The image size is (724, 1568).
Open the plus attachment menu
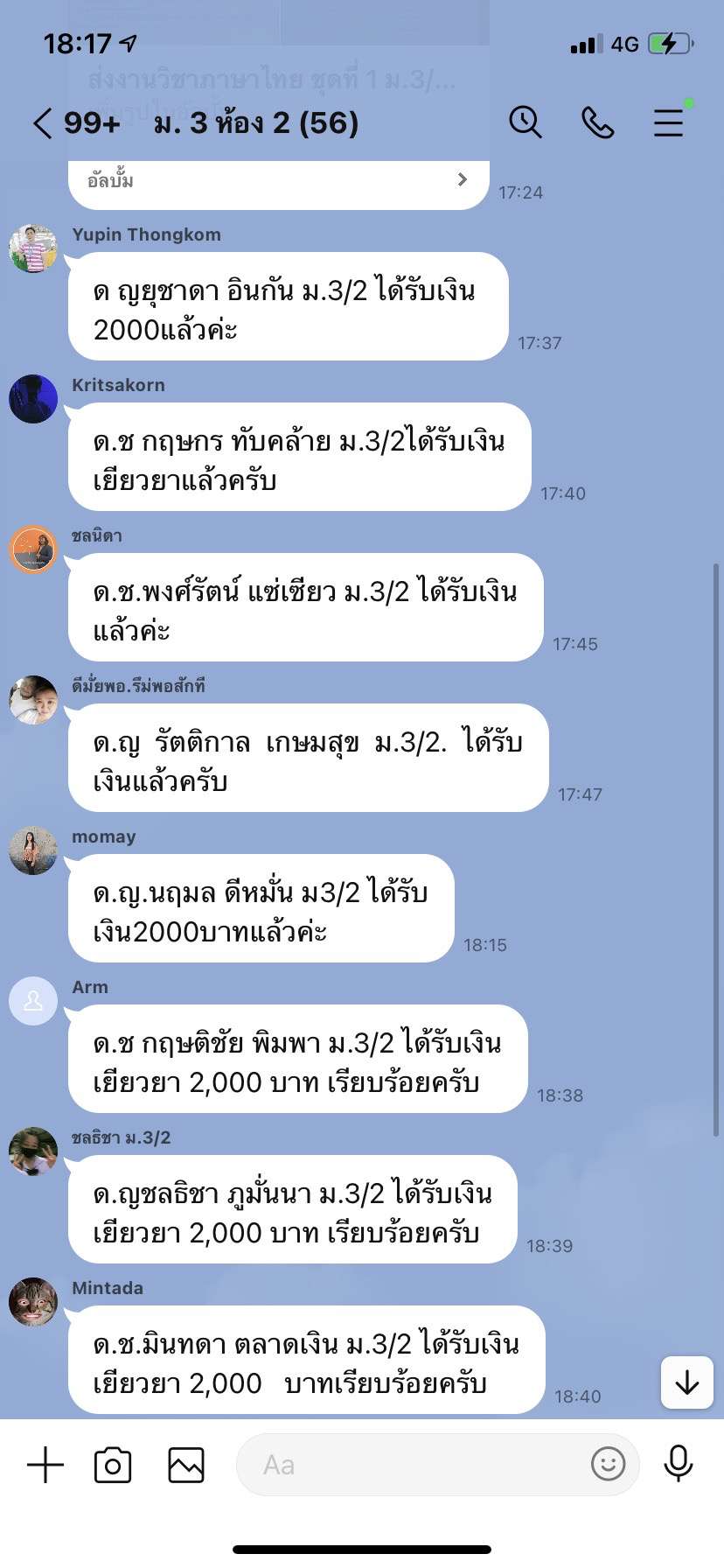45,1465
